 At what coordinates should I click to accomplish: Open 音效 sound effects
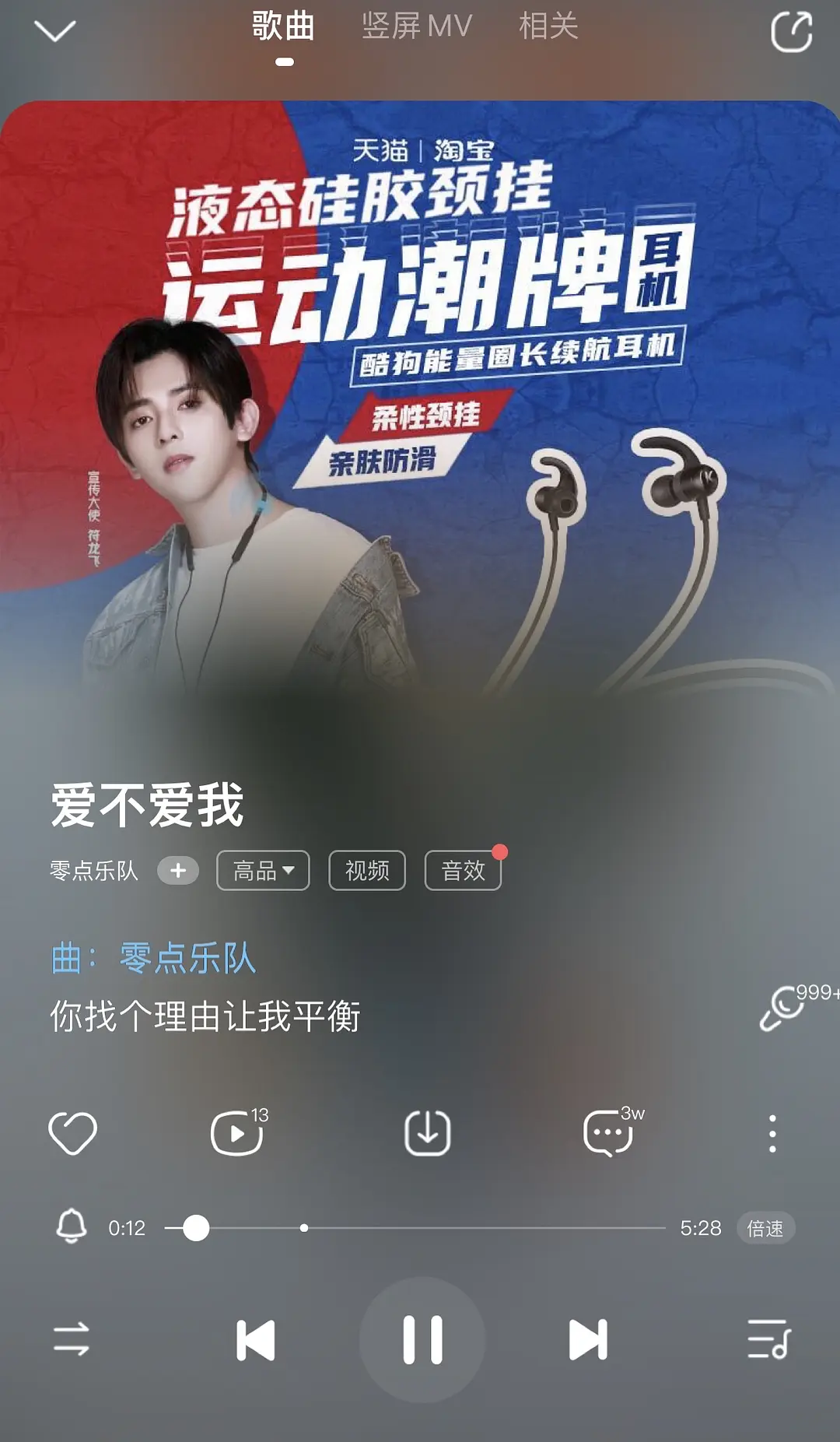pos(463,870)
